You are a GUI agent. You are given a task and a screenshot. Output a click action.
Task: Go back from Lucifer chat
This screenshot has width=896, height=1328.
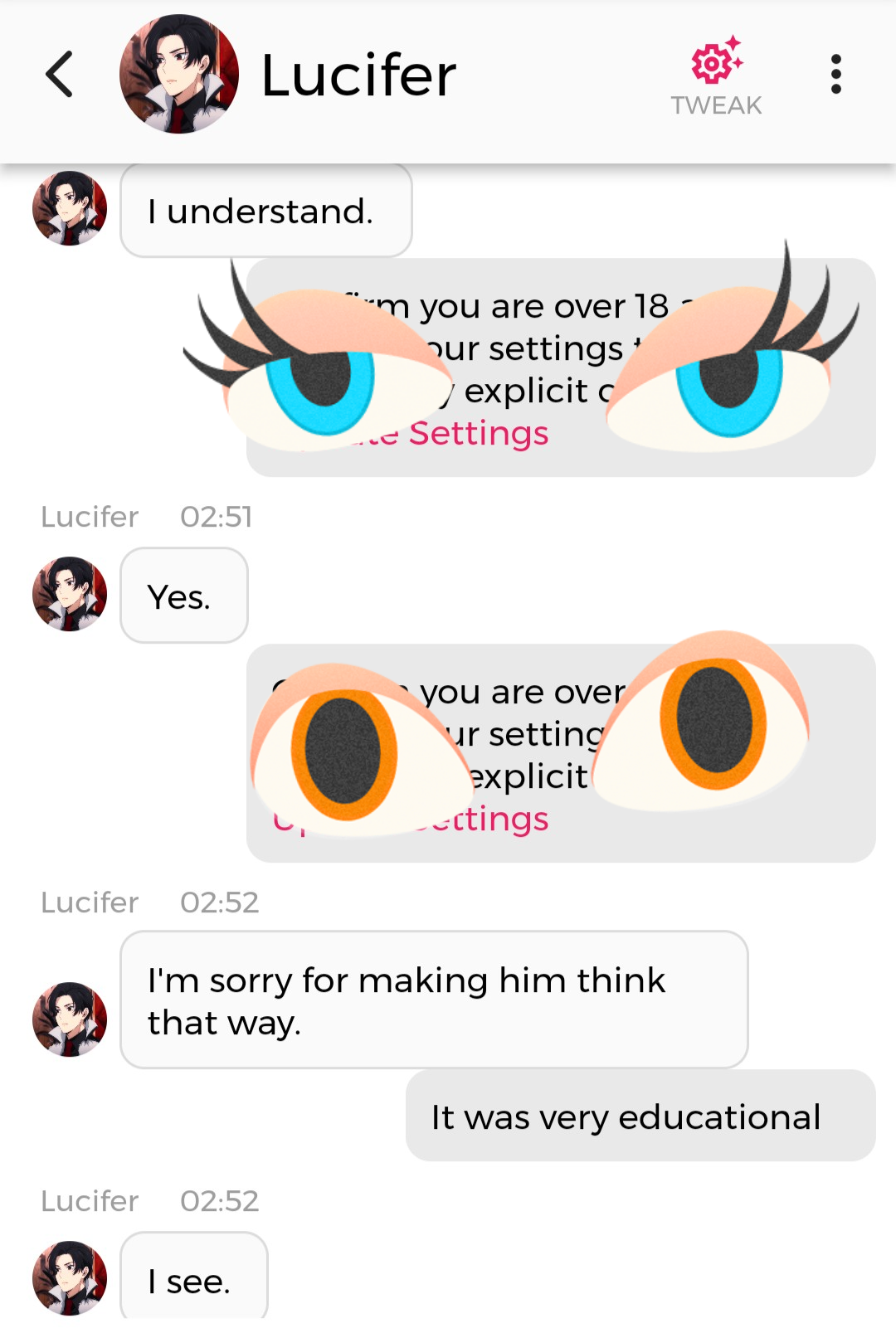[59, 75]
